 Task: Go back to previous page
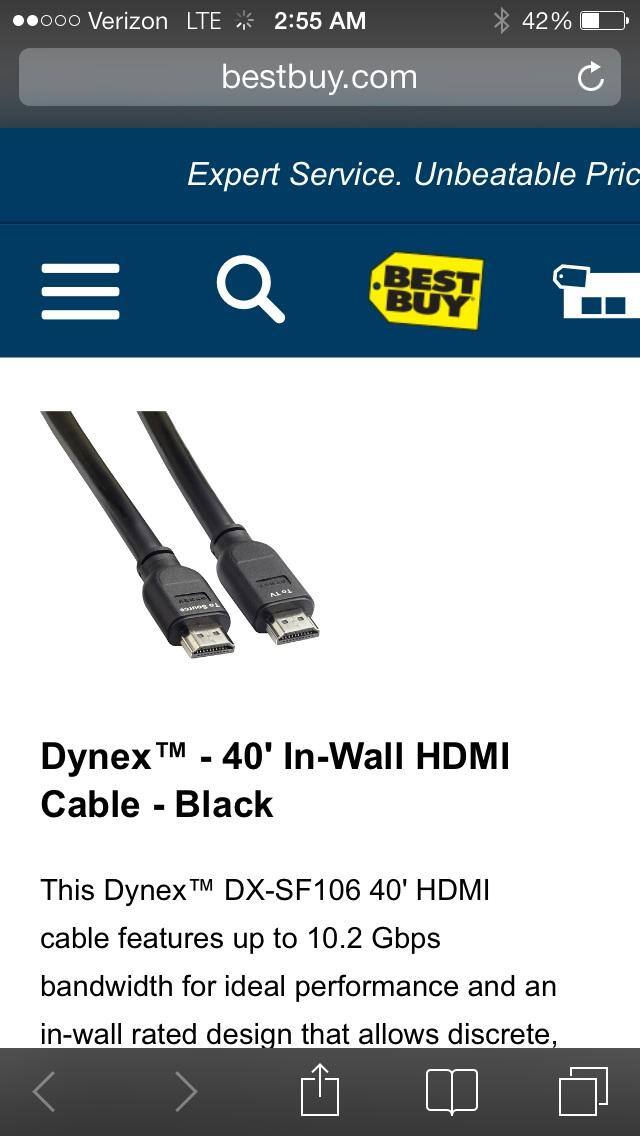pos(44,1091)
